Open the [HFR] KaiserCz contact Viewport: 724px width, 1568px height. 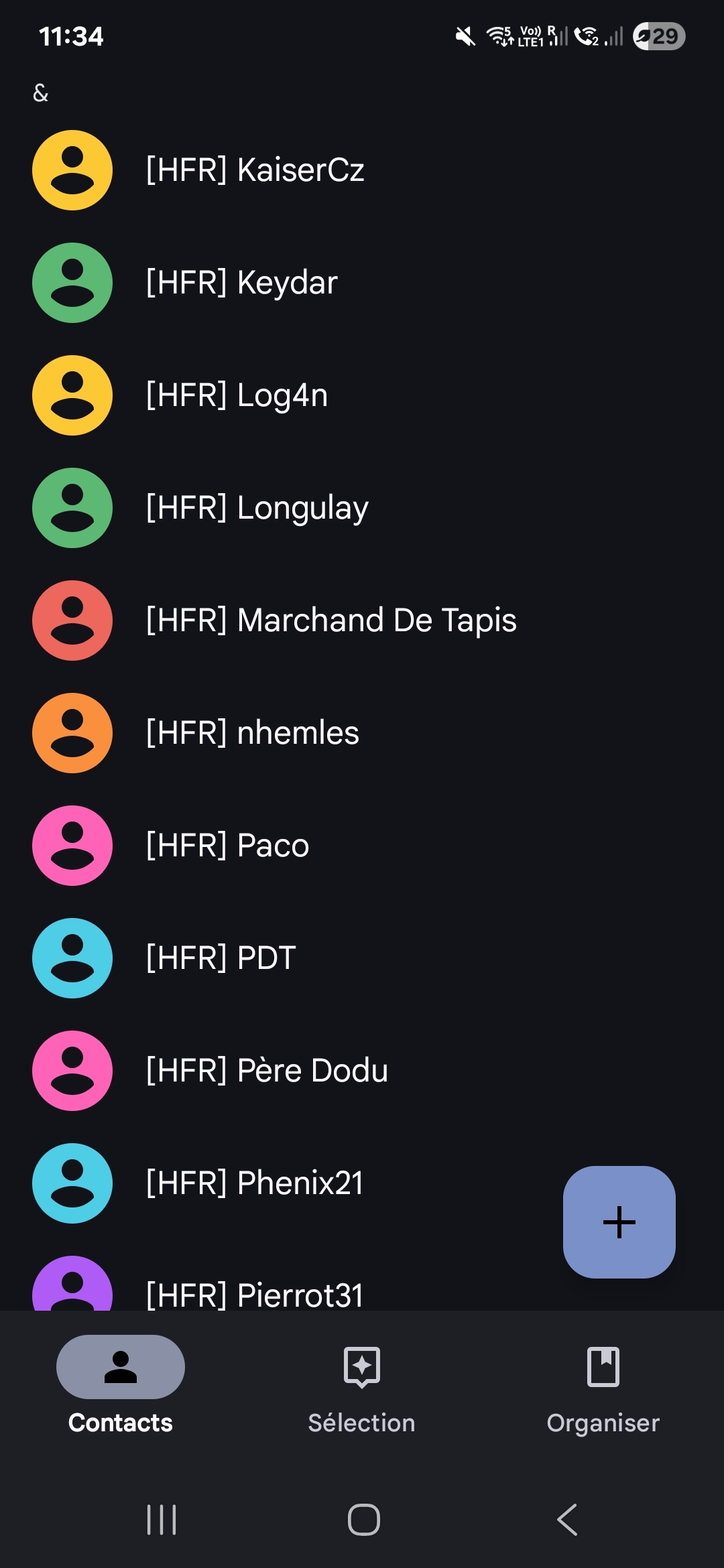pyautogui.click(x=255, y=170)
